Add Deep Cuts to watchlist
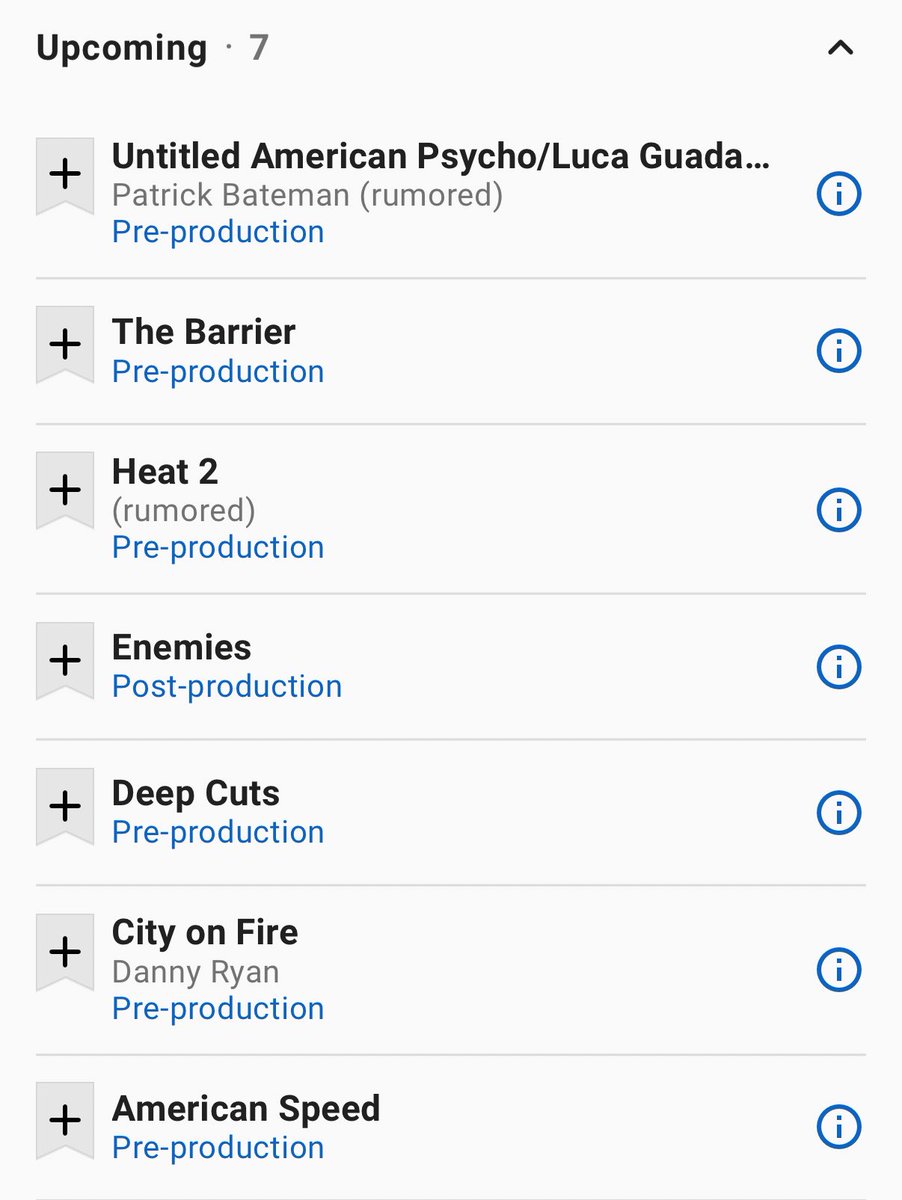 point(65,805)
